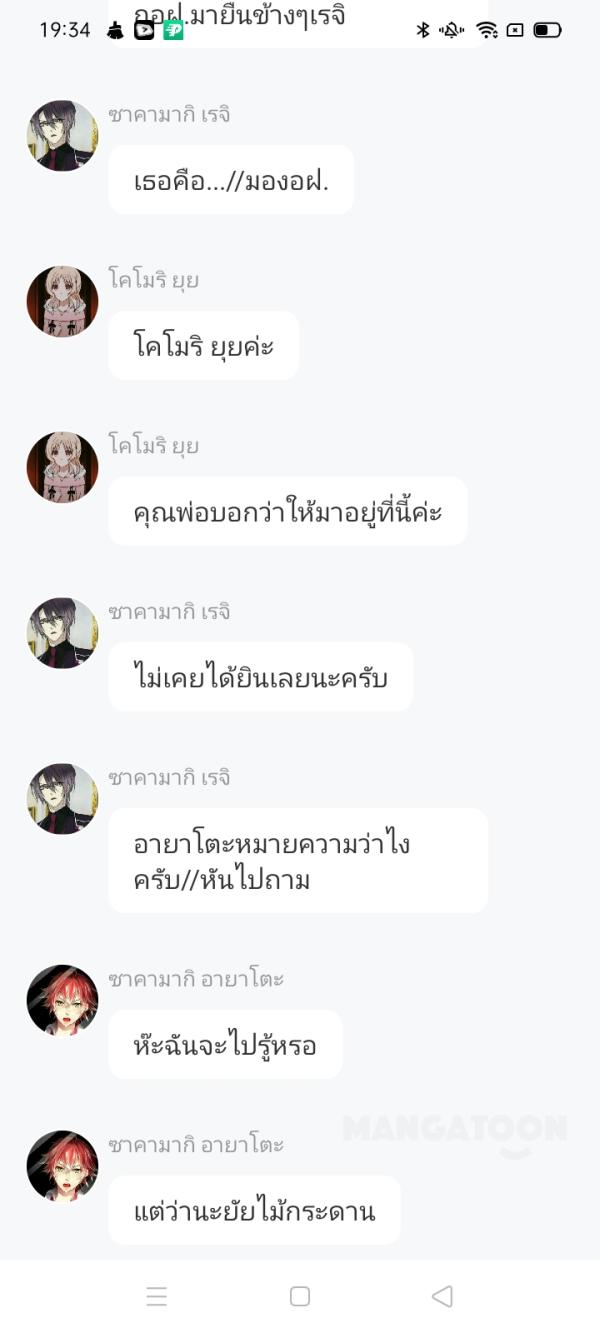Go back using the system back button
Viewport: 600px width, 1333px height.
442,1296
